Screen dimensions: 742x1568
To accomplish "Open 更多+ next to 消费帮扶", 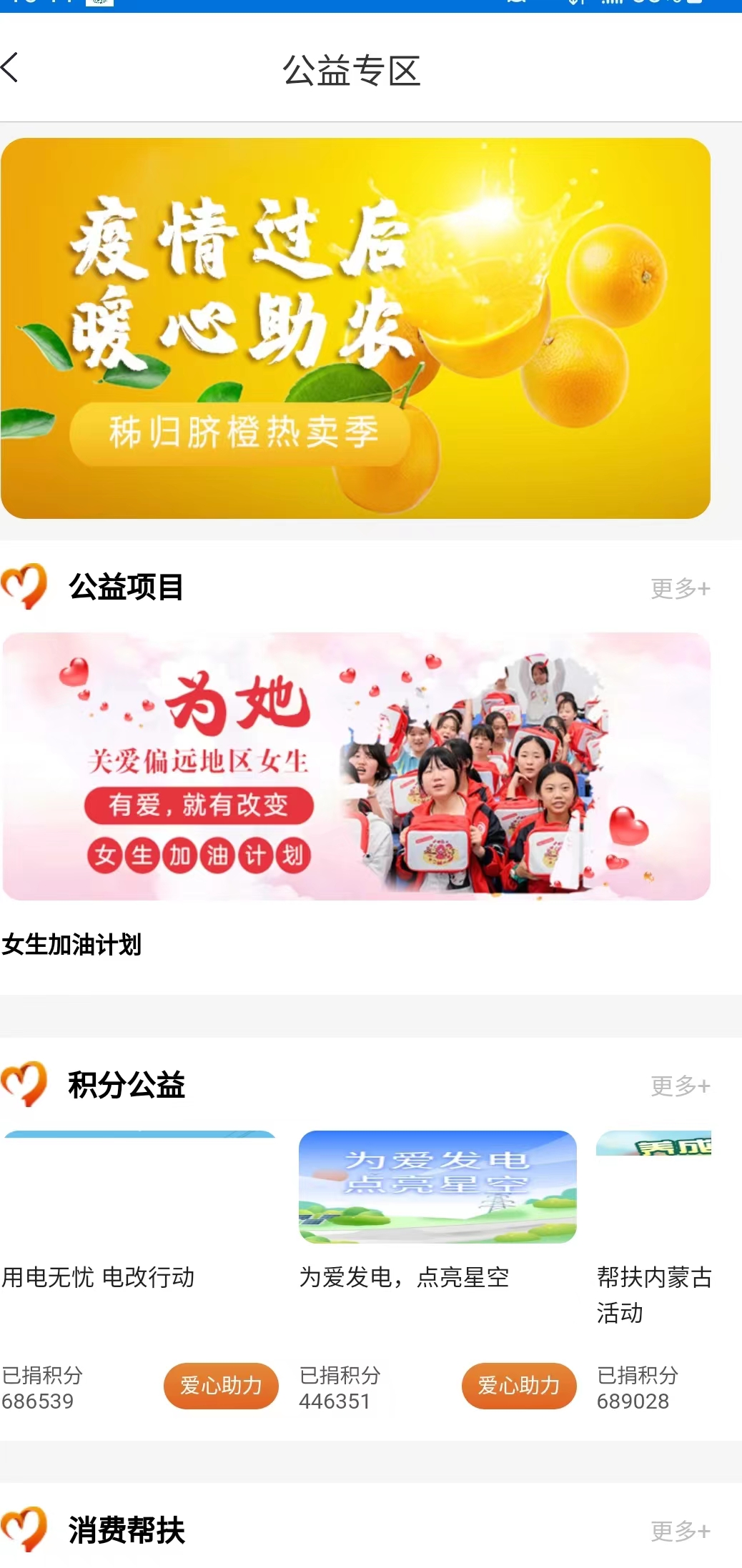I will [680, 1531].
